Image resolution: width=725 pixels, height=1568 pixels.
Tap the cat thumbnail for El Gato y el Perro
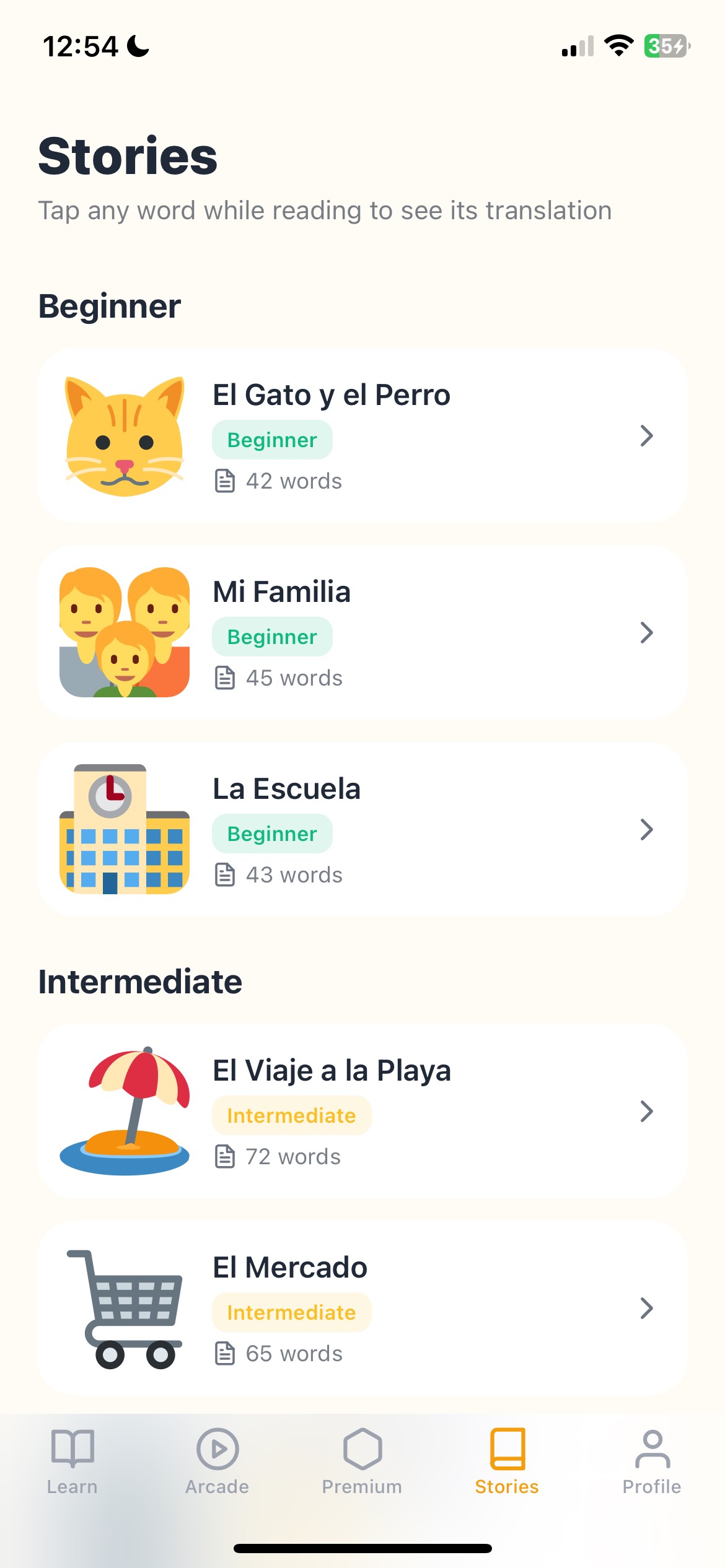tap(124, 436)
